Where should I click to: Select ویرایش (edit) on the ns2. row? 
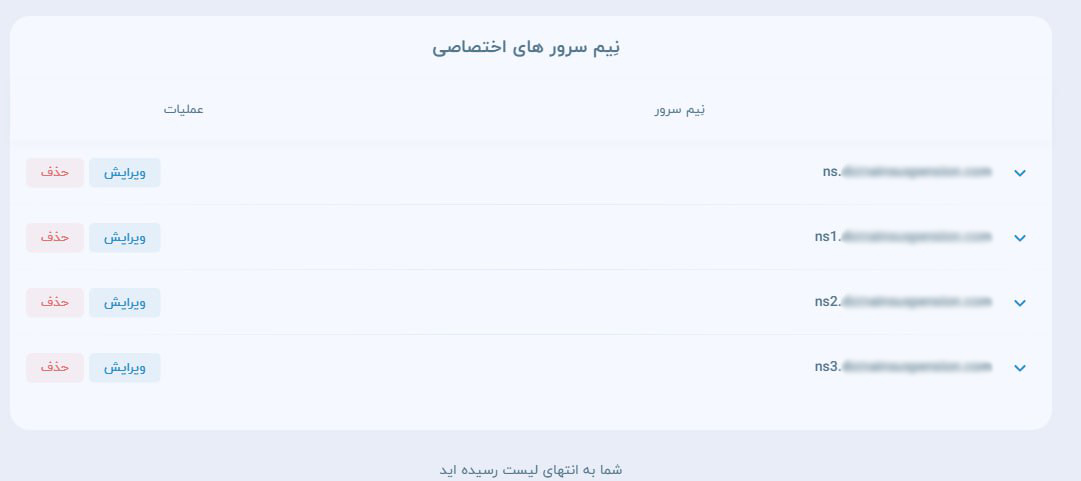pyautogui.click(x=125, y=302)
